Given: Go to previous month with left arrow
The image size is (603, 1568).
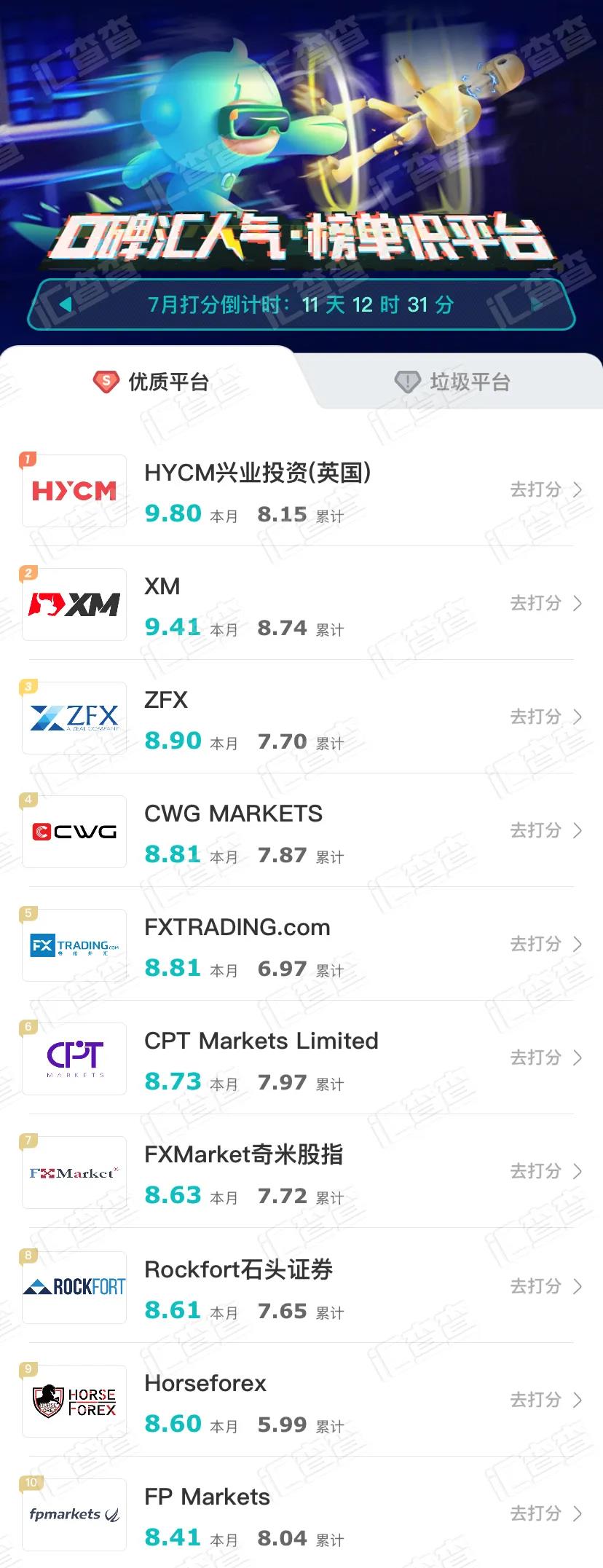Looking at the screenshot, I should click(x=66, y=304).
